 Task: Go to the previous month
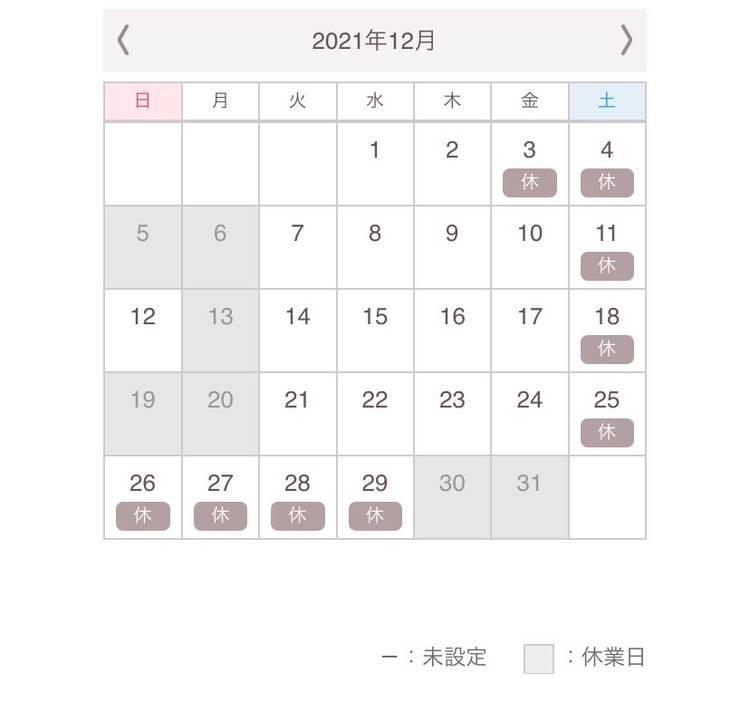click(124, 40)
